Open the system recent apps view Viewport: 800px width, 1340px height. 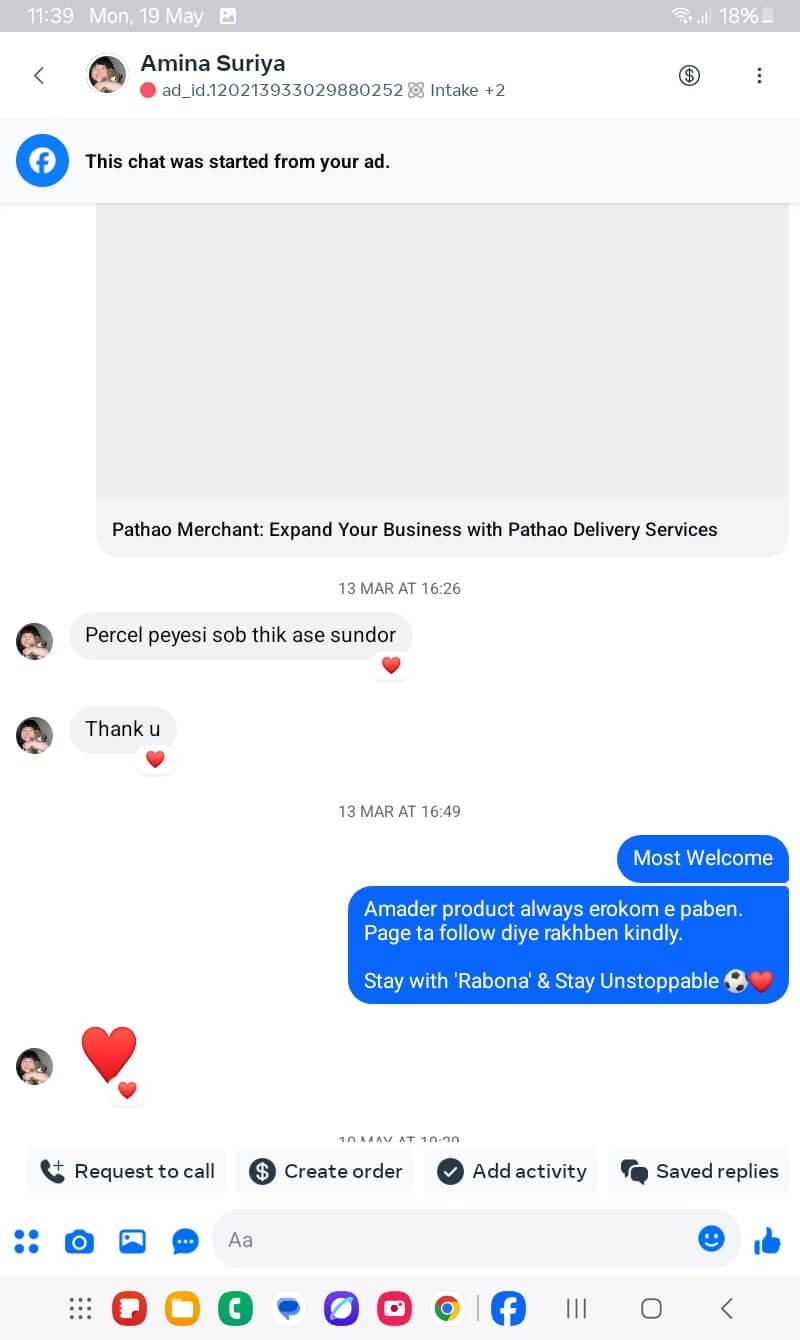tap(576, 1308)
